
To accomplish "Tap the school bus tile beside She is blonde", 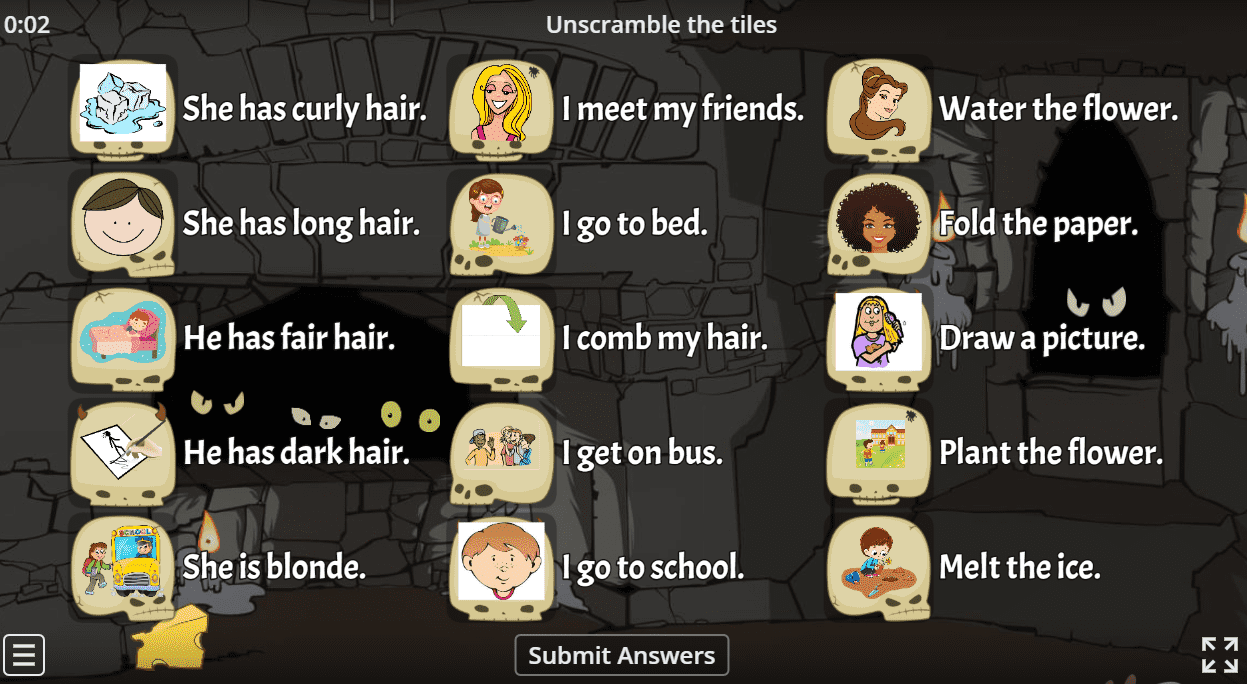I will (x=123, y=563).
